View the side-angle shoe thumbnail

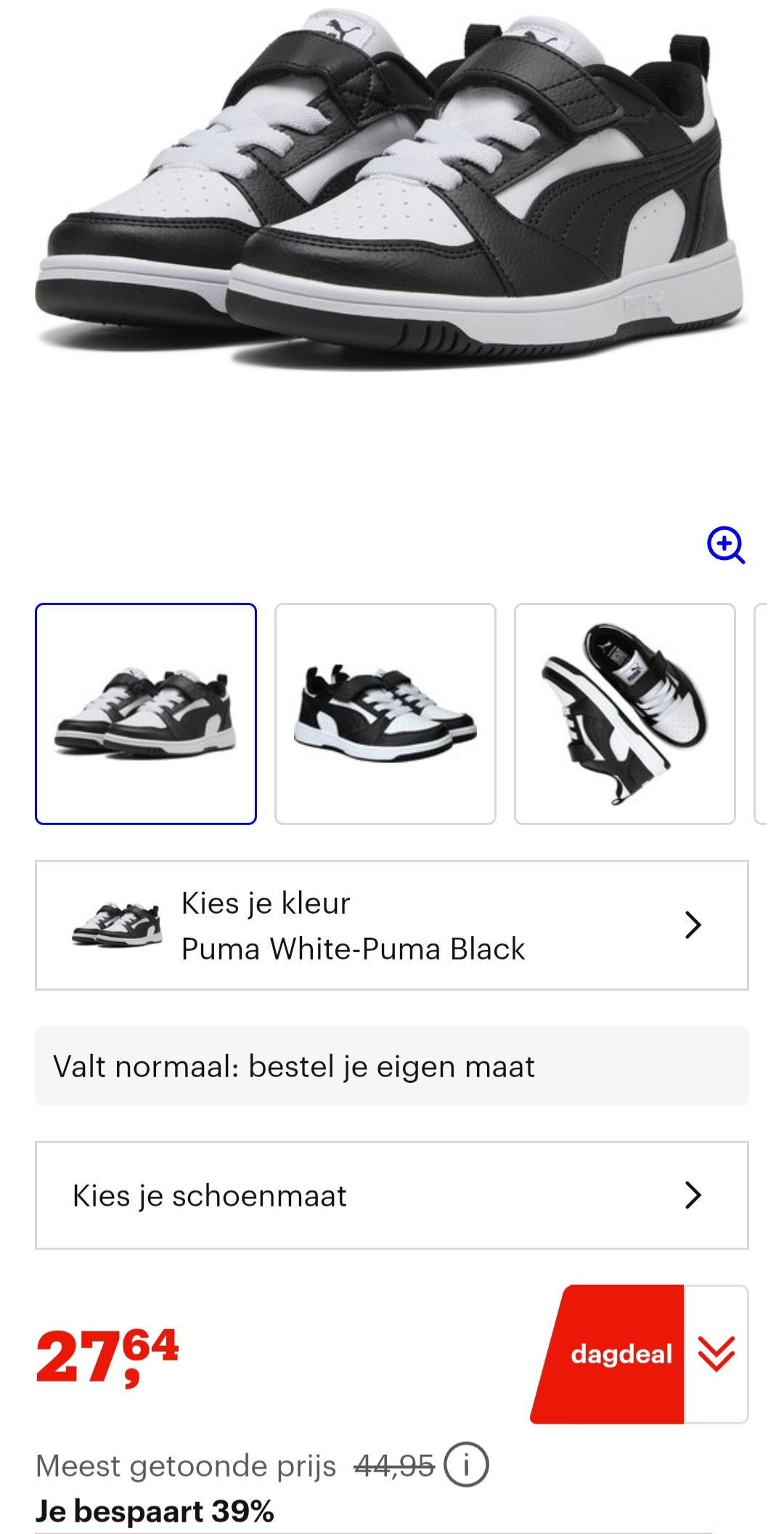coord(385,713)
